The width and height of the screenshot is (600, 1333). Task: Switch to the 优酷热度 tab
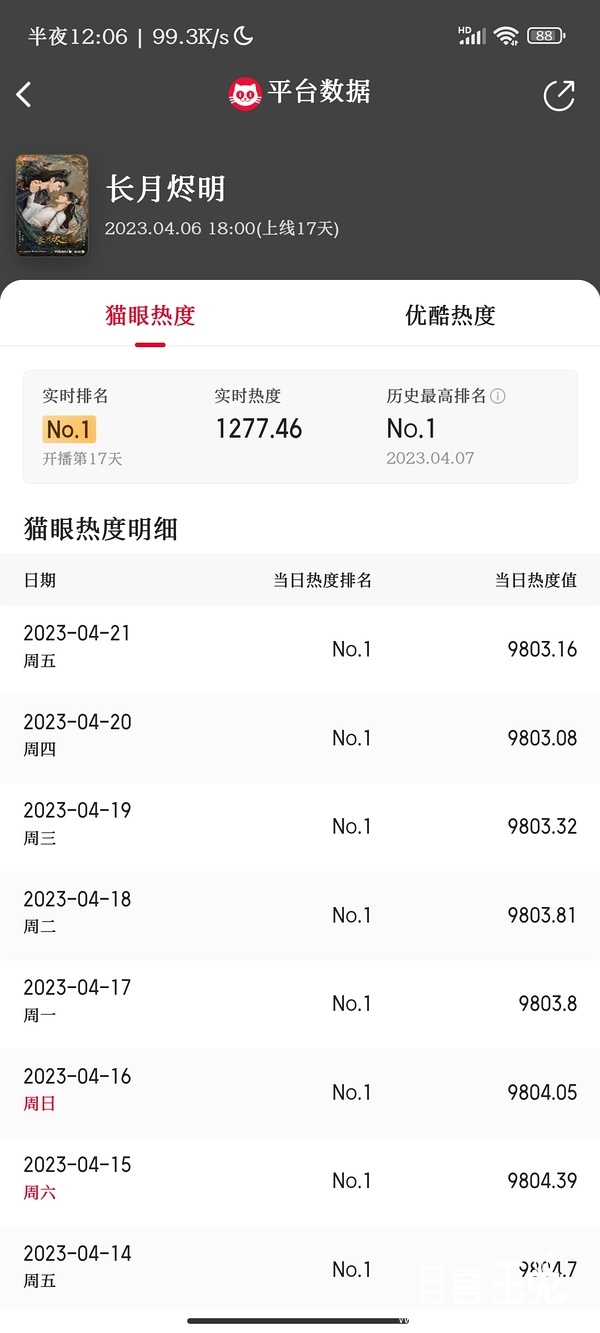click(x=450, y=316)
